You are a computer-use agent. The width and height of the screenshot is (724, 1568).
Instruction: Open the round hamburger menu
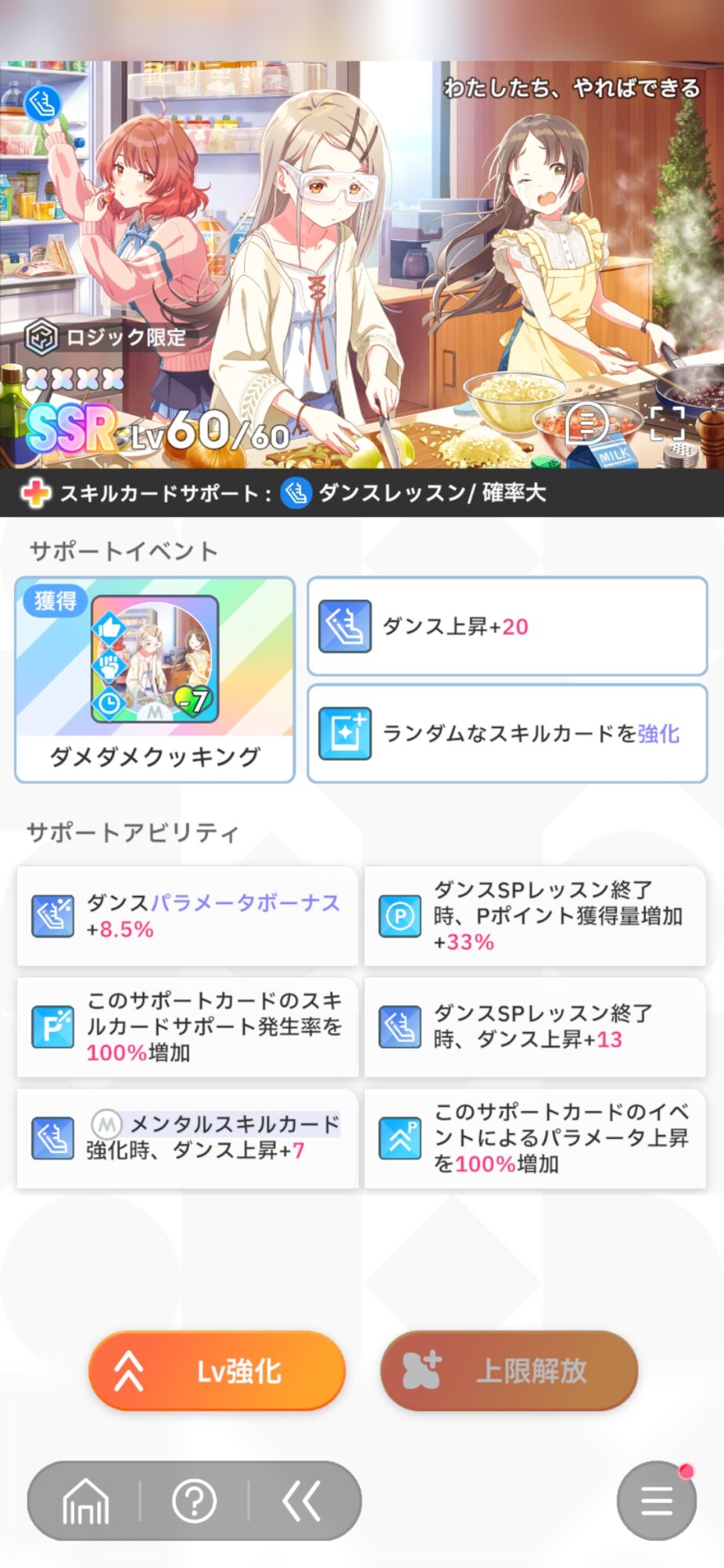[x=657, y=1501]
